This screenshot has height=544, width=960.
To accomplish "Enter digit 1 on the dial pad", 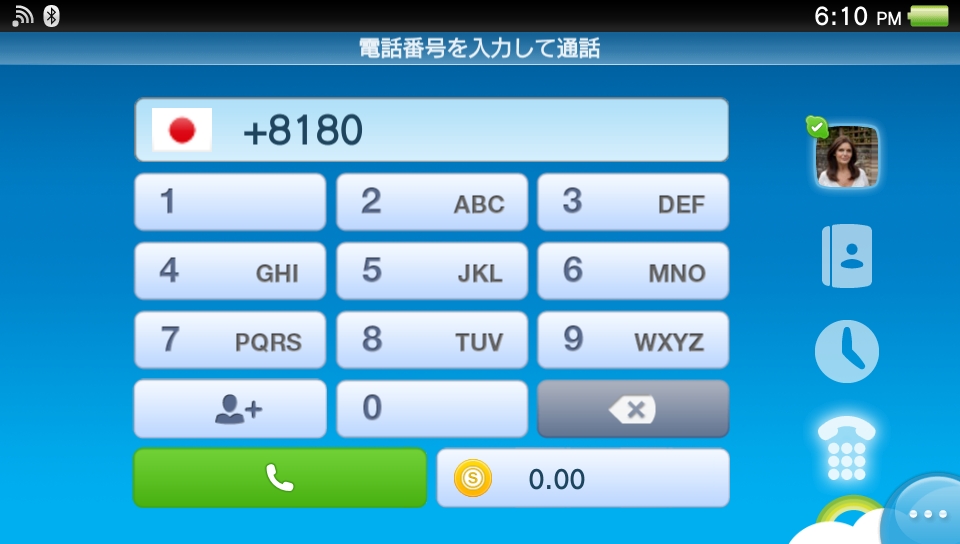I will (230, 202).
